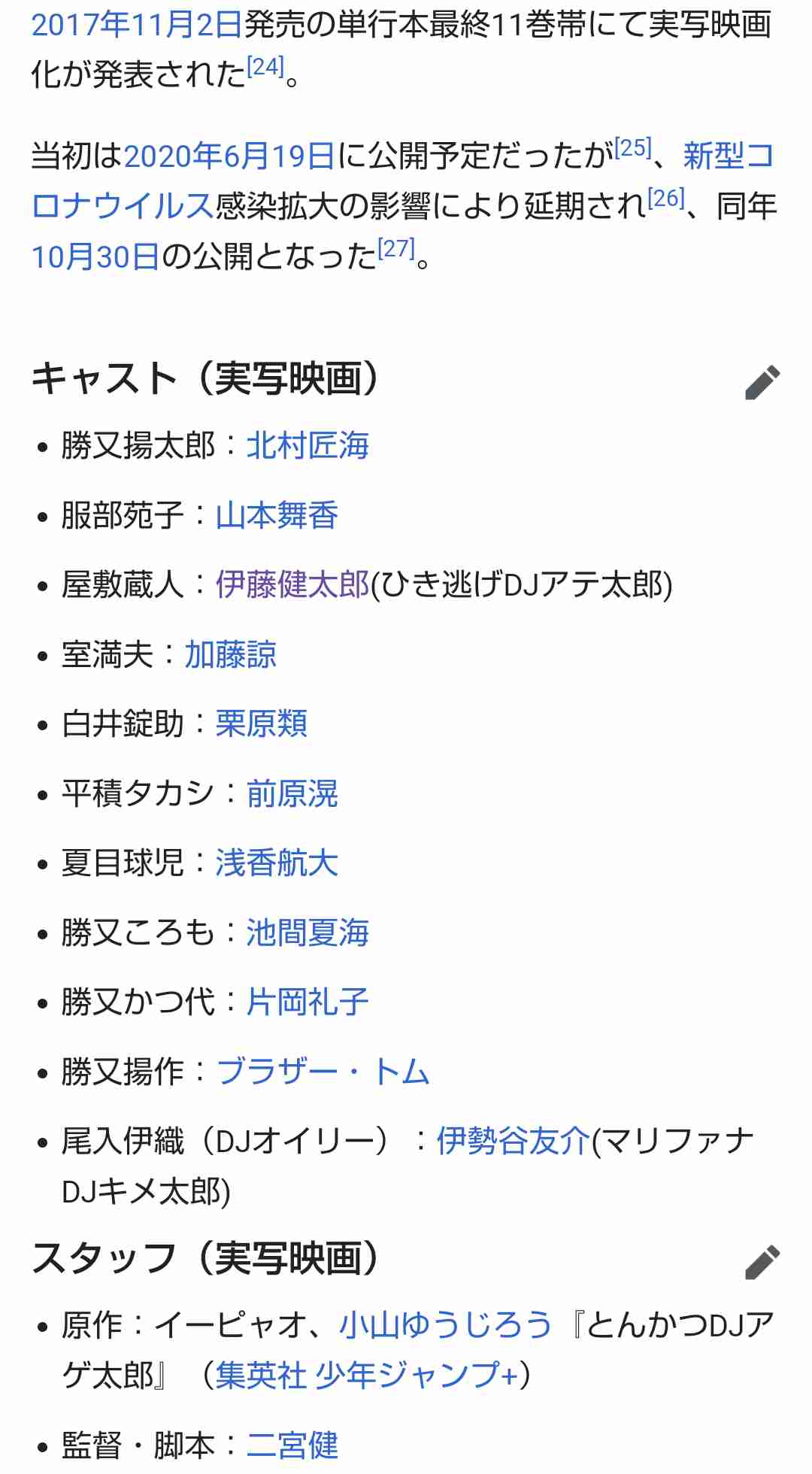Open 片岡礼子's page
The image size is (812, 1474).
coord(308,1002)
